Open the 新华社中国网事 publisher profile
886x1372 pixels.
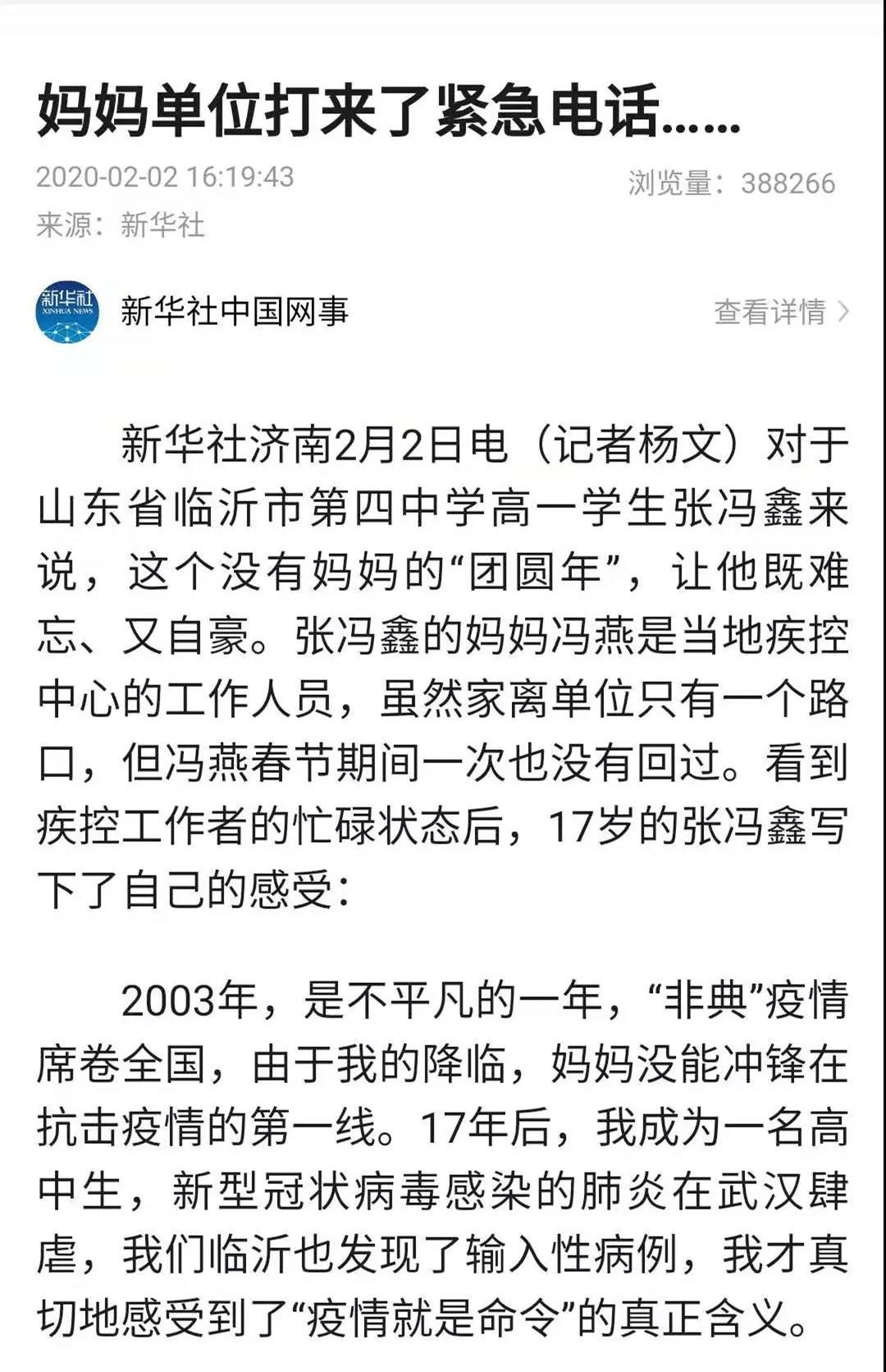234,311
